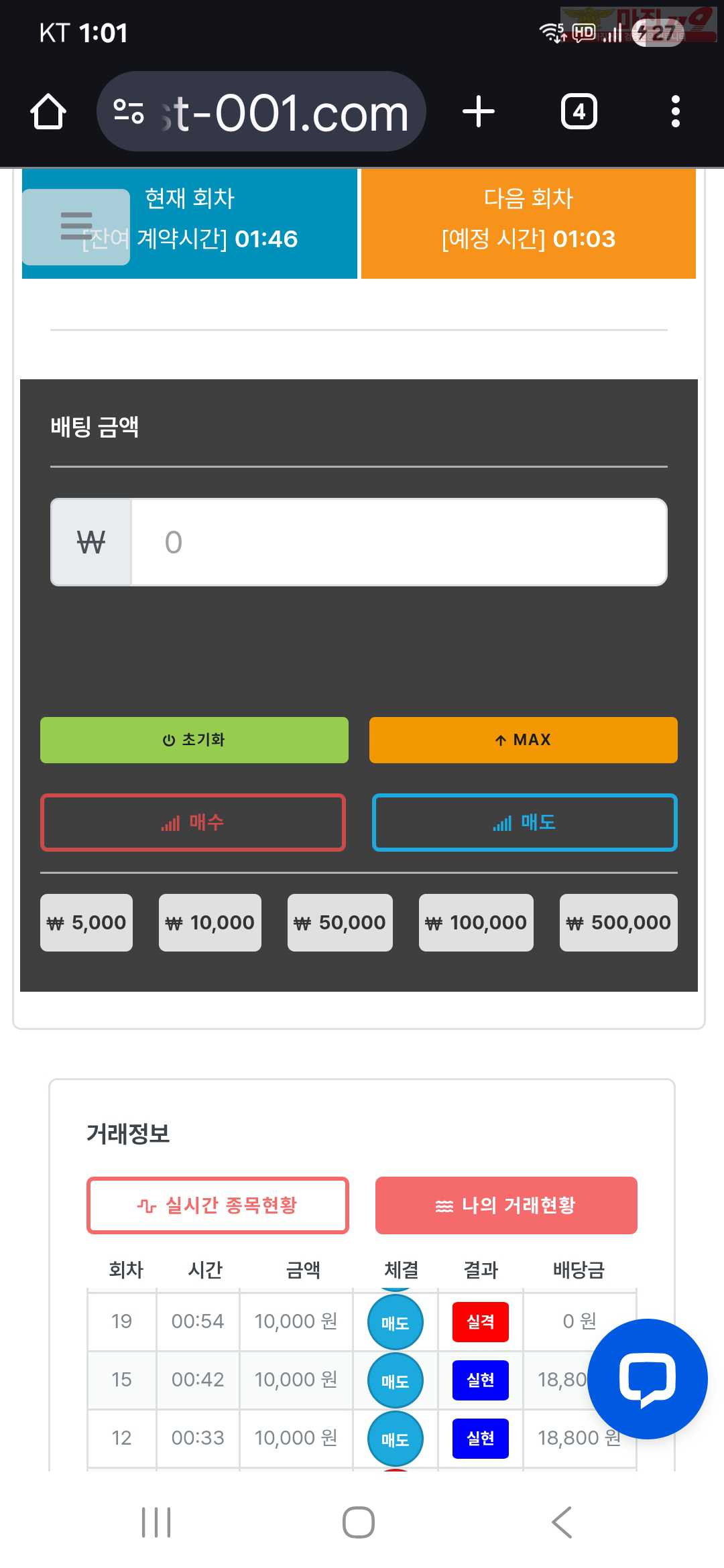The image size is (724, 1568).
Task: Switch to 실시간 종목현황 tab
Action: [x=218, y=1205]
